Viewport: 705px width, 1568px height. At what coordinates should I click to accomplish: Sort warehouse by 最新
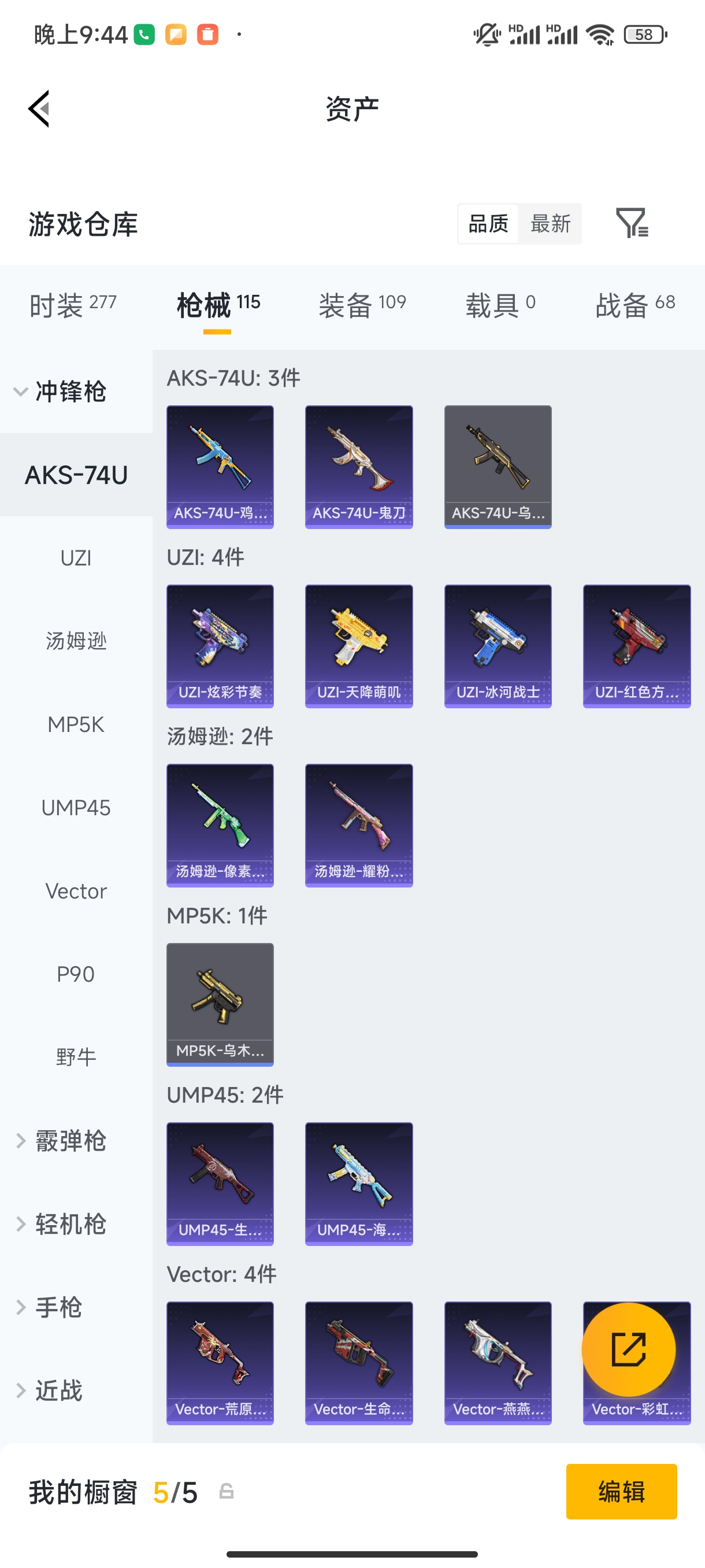550,223
